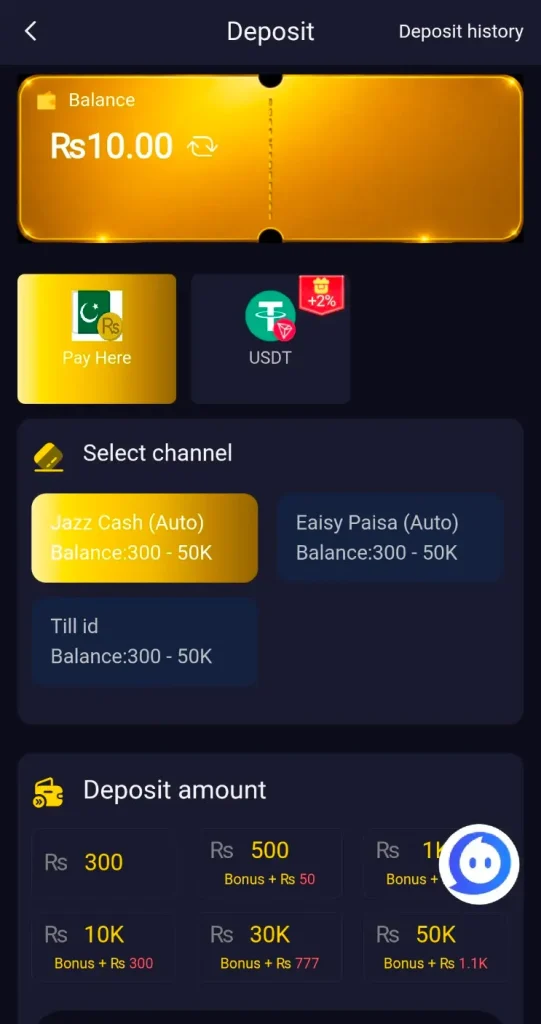Screen dimensions: 541x1024
Task: Open the floating customer support chat
Action: [x=479, y=864]
